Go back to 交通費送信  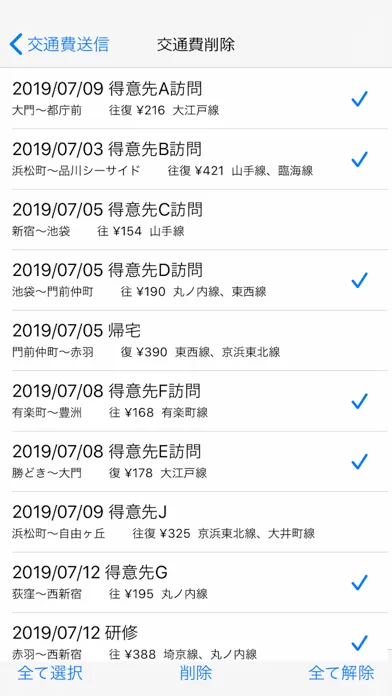[59, 45]
